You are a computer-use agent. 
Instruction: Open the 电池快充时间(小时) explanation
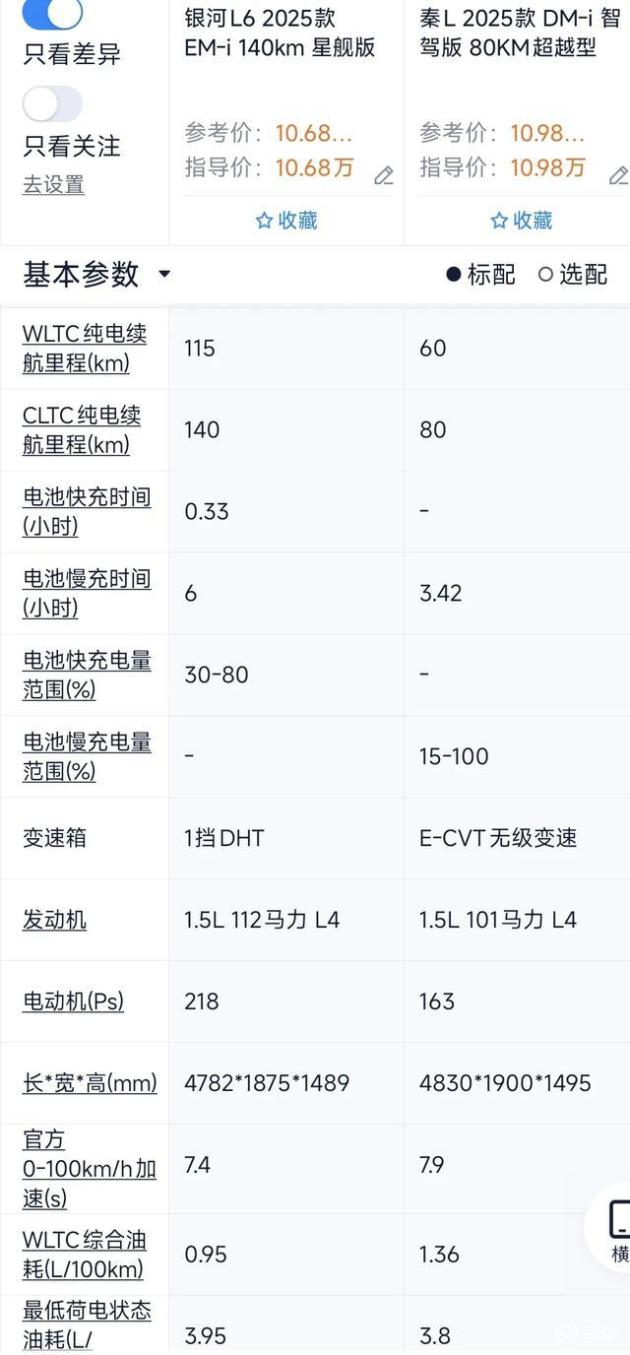[87, 511]
